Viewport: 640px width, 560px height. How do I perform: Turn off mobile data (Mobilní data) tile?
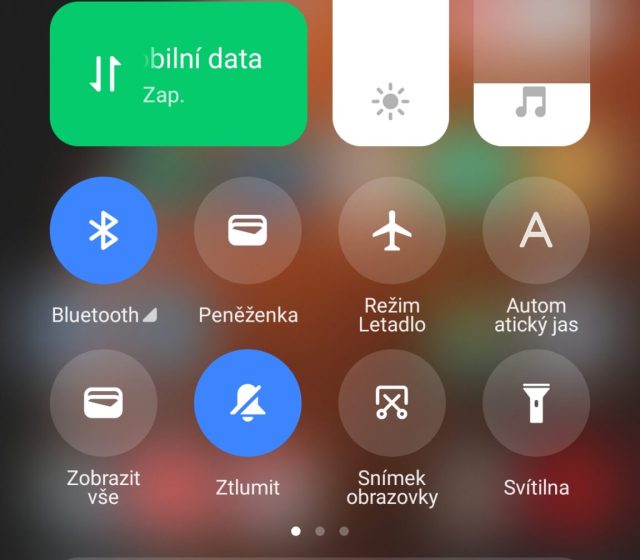pyautogui.click(x=178, y=74)
